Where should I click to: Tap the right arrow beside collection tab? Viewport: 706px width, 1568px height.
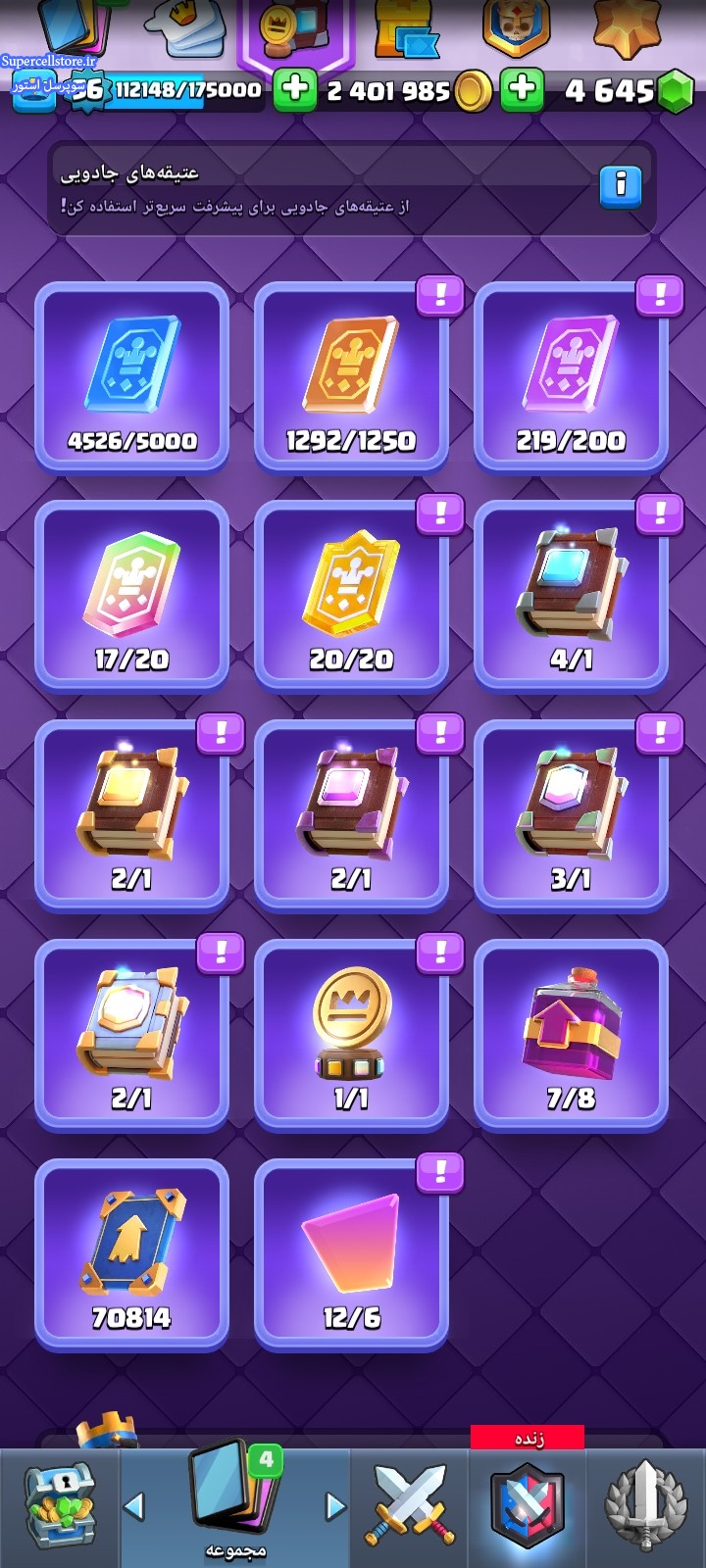pyautogui.click(x=335, y=1506)
